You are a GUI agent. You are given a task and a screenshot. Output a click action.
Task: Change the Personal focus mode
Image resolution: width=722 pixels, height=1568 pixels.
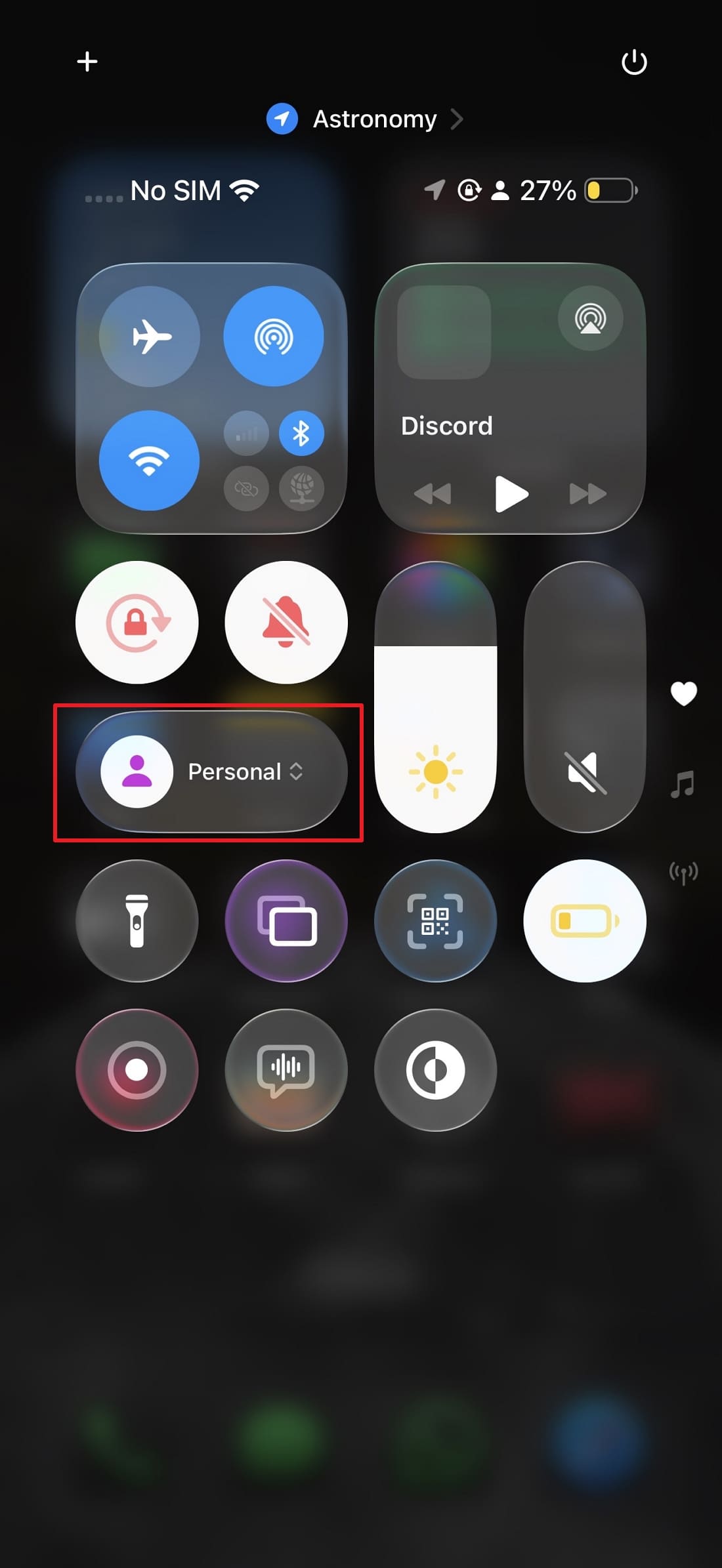click(211, 772)
